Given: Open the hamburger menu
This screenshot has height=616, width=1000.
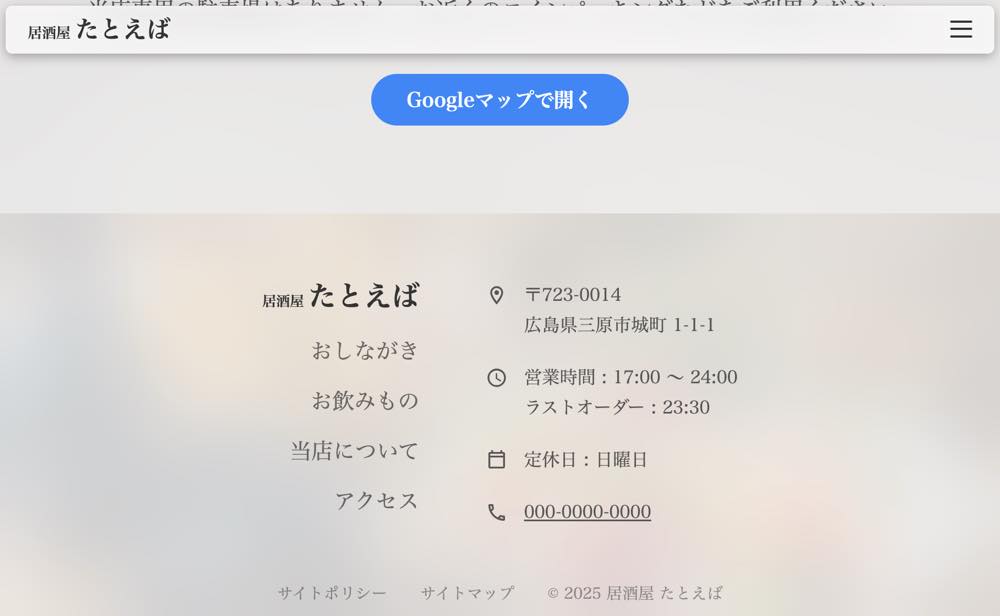Looking at the screenshot, I should 960,29.
